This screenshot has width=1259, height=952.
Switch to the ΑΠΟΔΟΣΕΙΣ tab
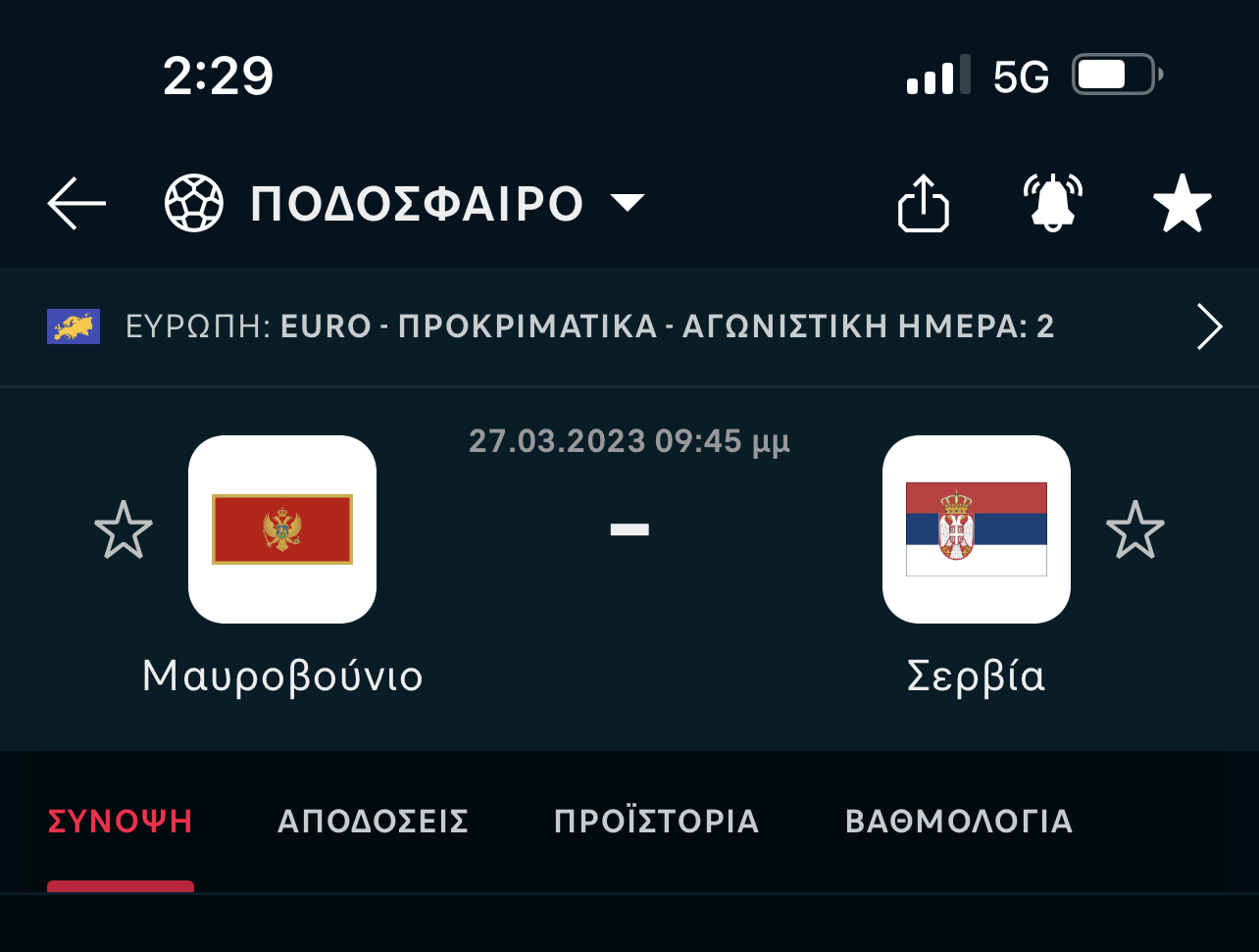pyautogui.click(x=373, y=822)
